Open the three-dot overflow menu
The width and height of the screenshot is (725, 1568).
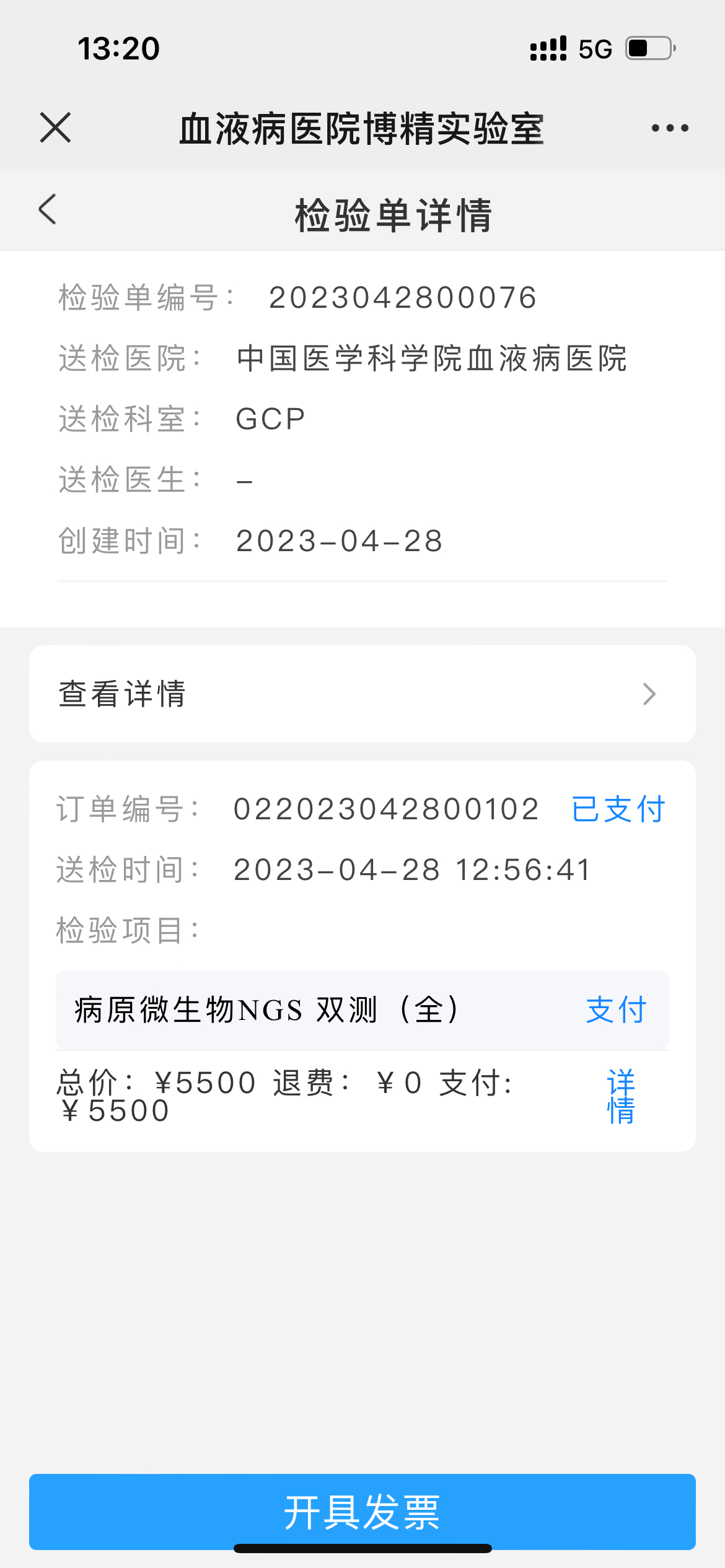(670, 128)
